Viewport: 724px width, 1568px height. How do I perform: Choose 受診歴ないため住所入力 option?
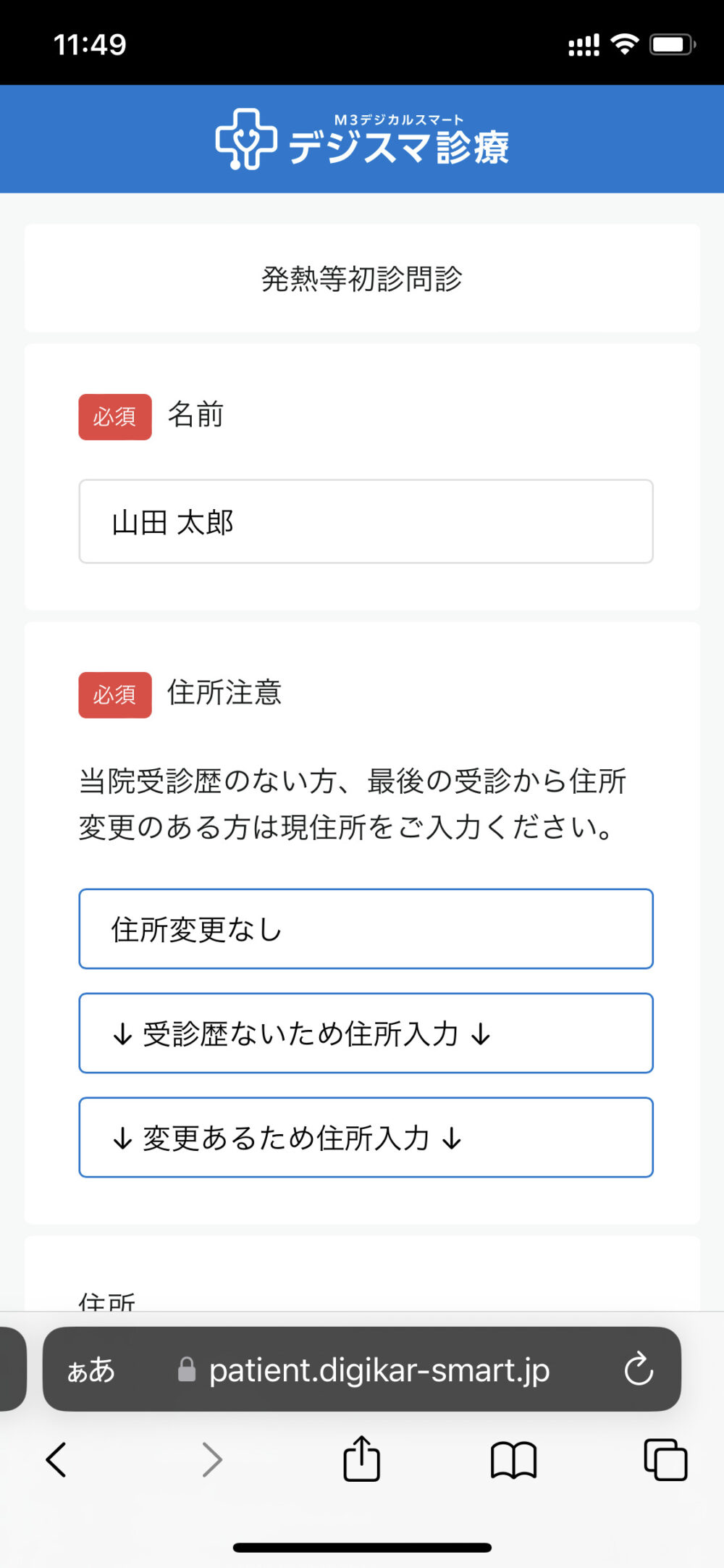point(366,1033)
